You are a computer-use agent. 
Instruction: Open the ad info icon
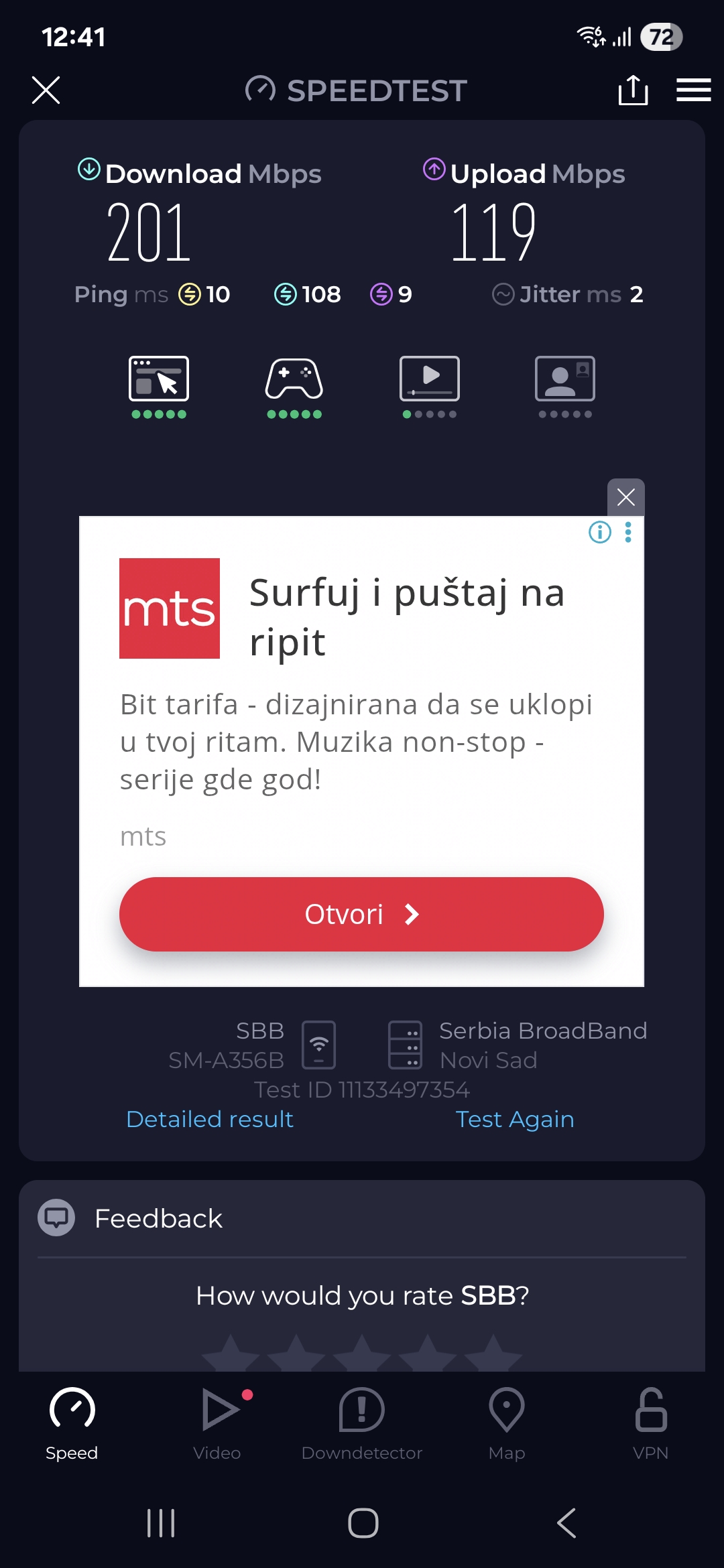599,532
